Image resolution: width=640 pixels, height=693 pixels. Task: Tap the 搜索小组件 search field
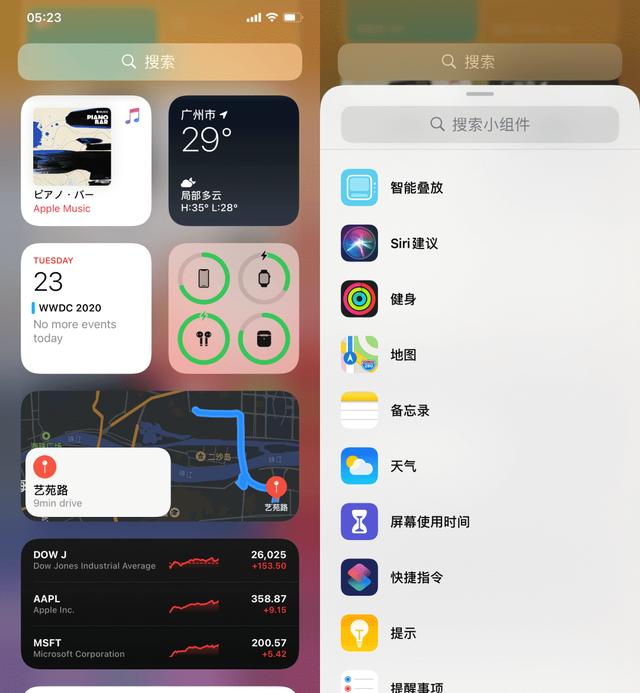pos(479,124)
